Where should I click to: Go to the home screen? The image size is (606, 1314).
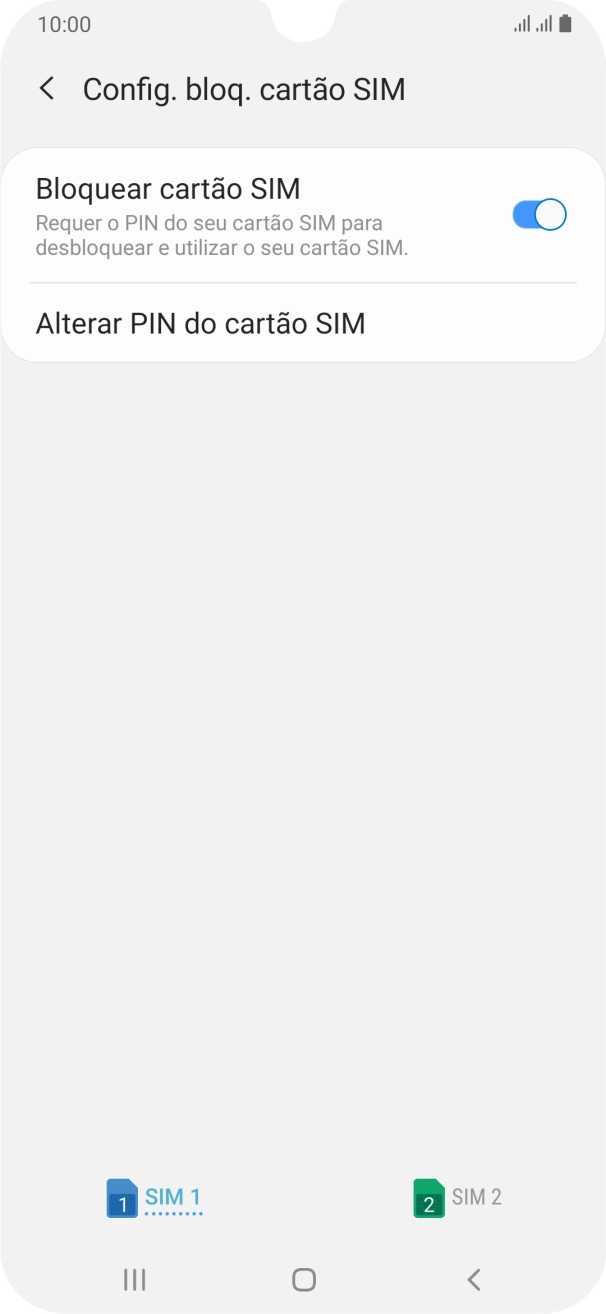304,1279
